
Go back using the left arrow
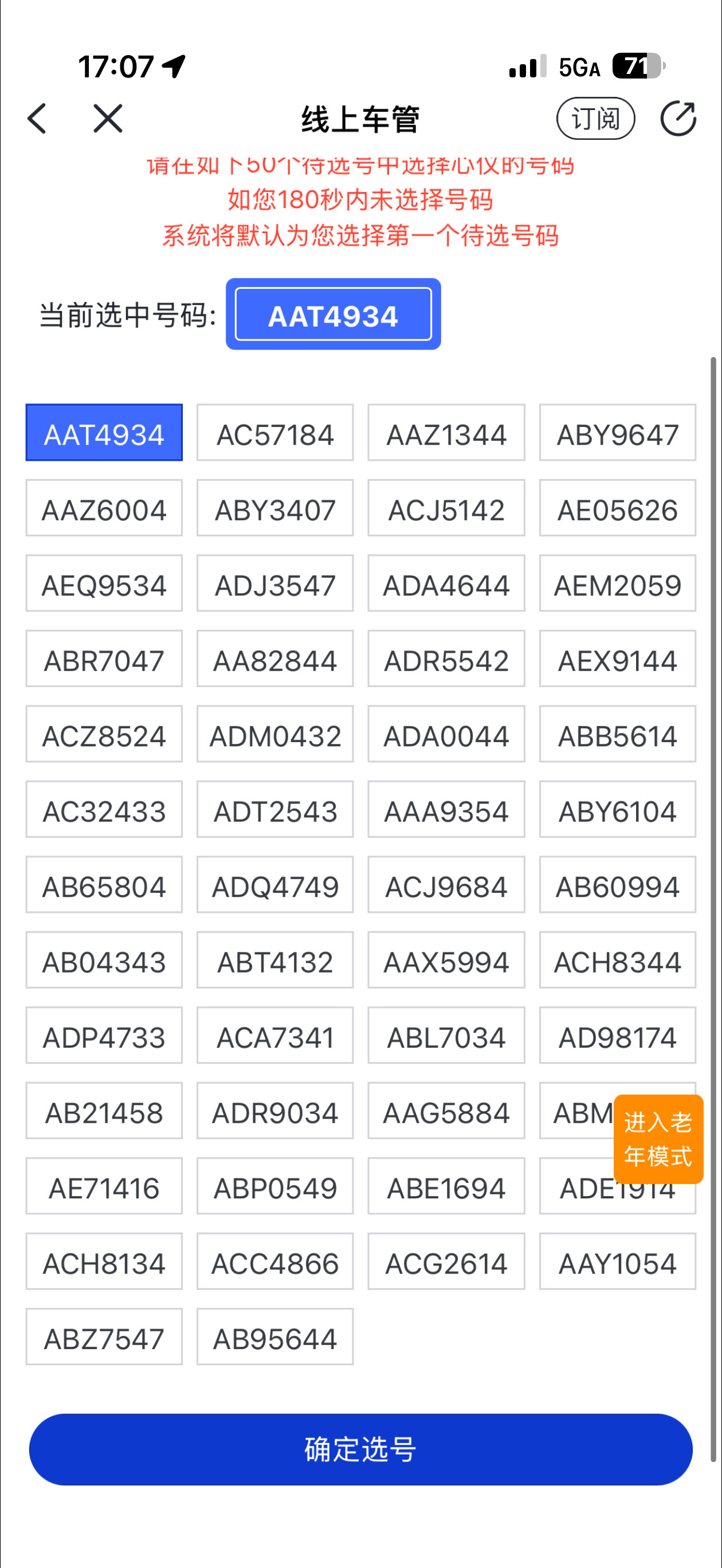coord(37,118)
